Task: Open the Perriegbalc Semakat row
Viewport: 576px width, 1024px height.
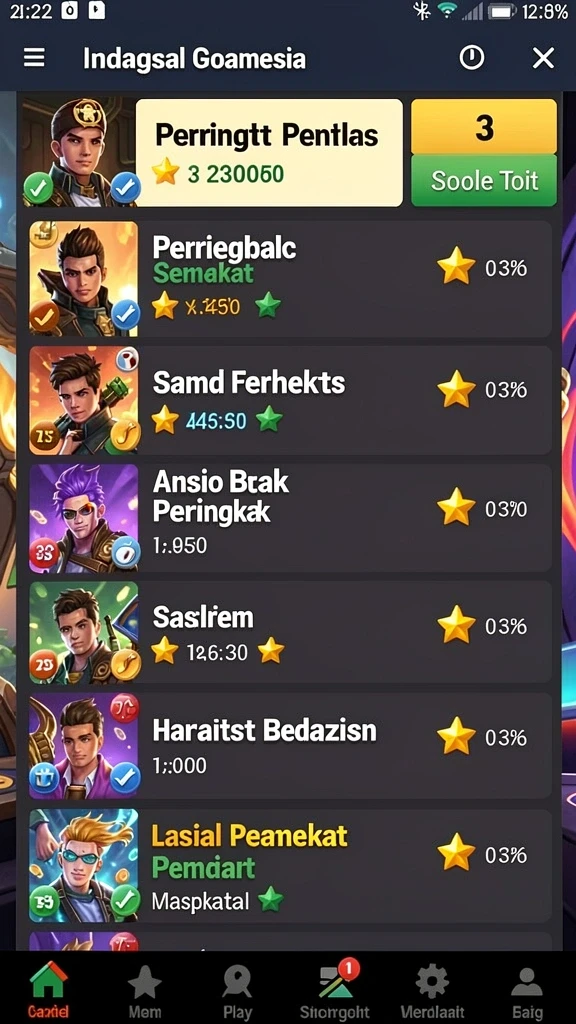Action: (291, 280)
